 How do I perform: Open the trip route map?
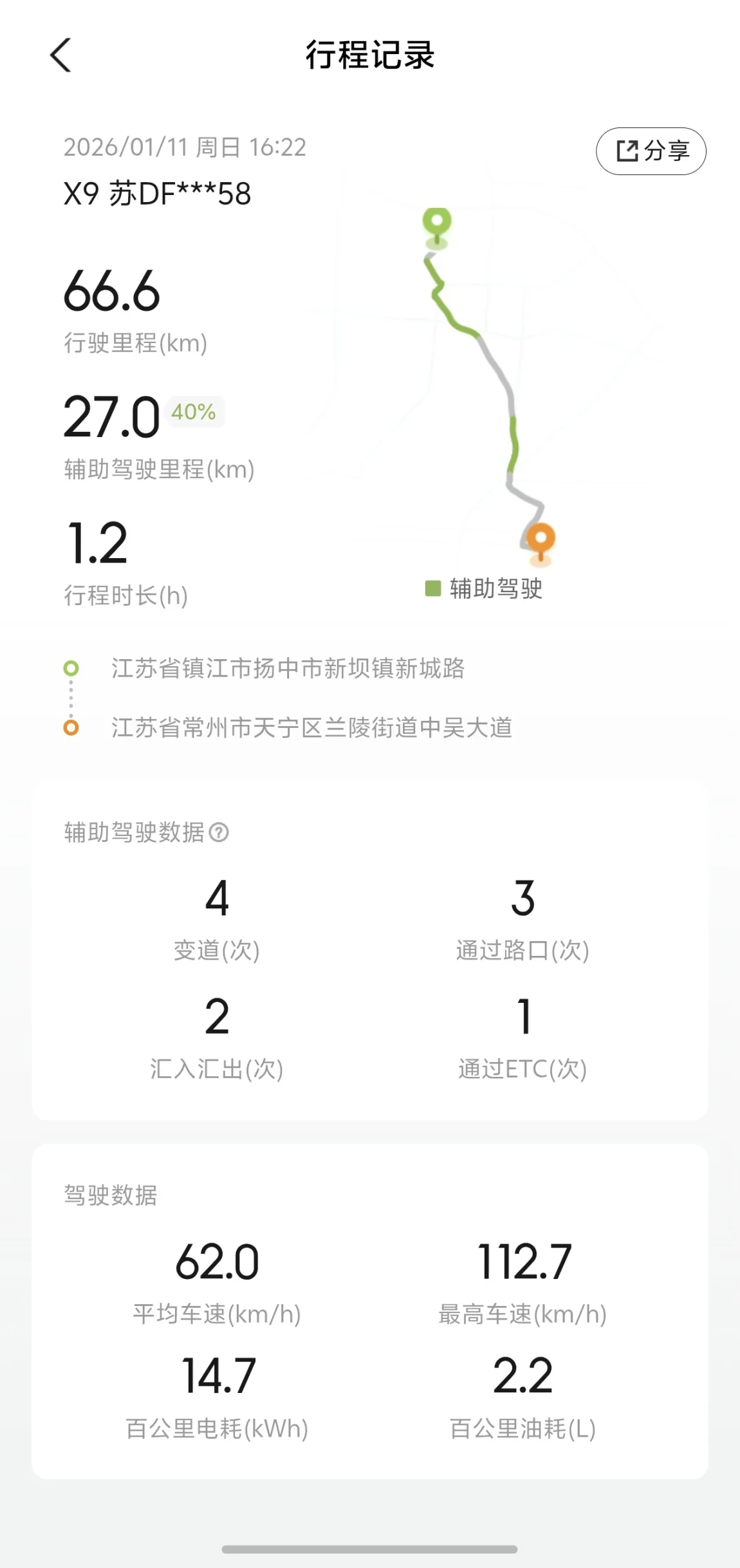[489, 386]
